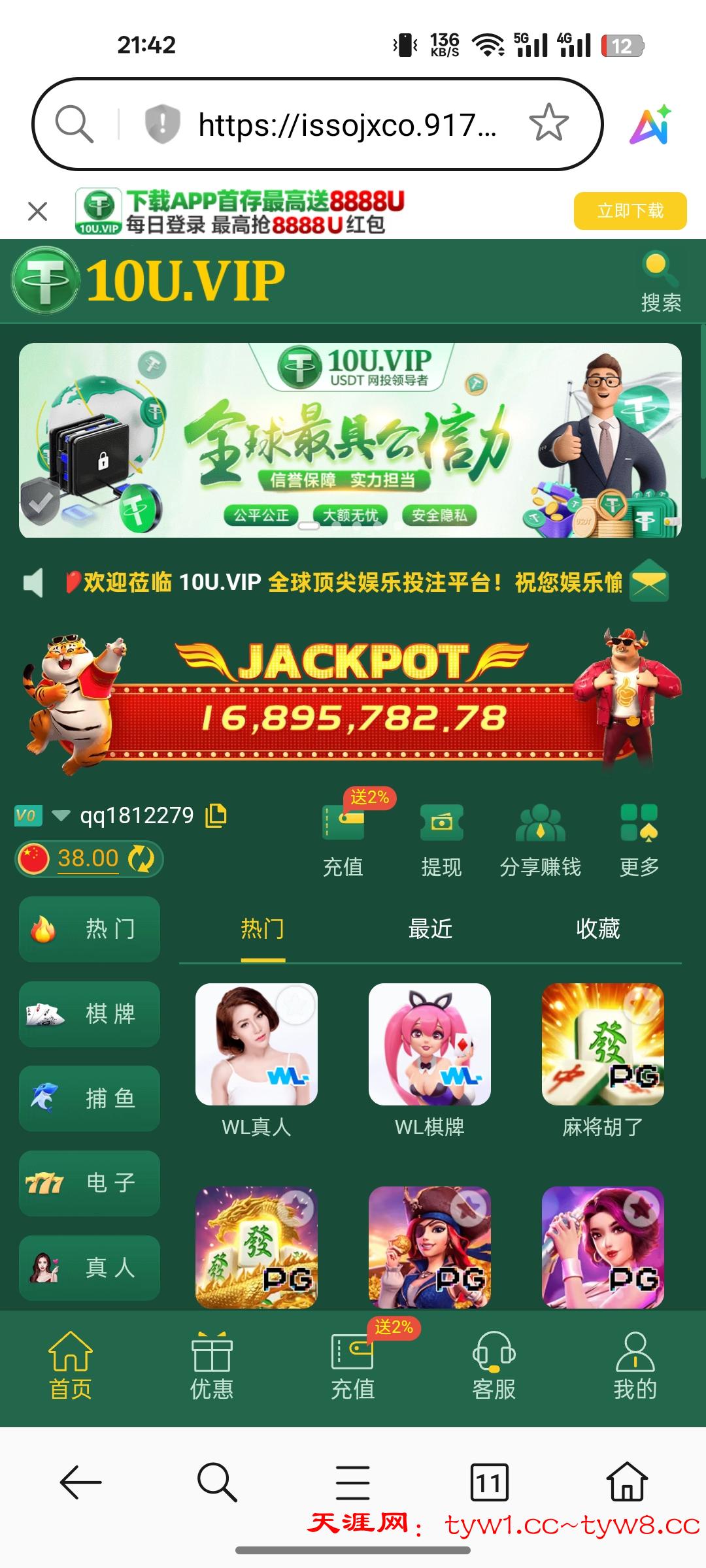This screenshot has width=706, height=1568.
Task: Open 客服 customer service
Action: click(494, 1365)
